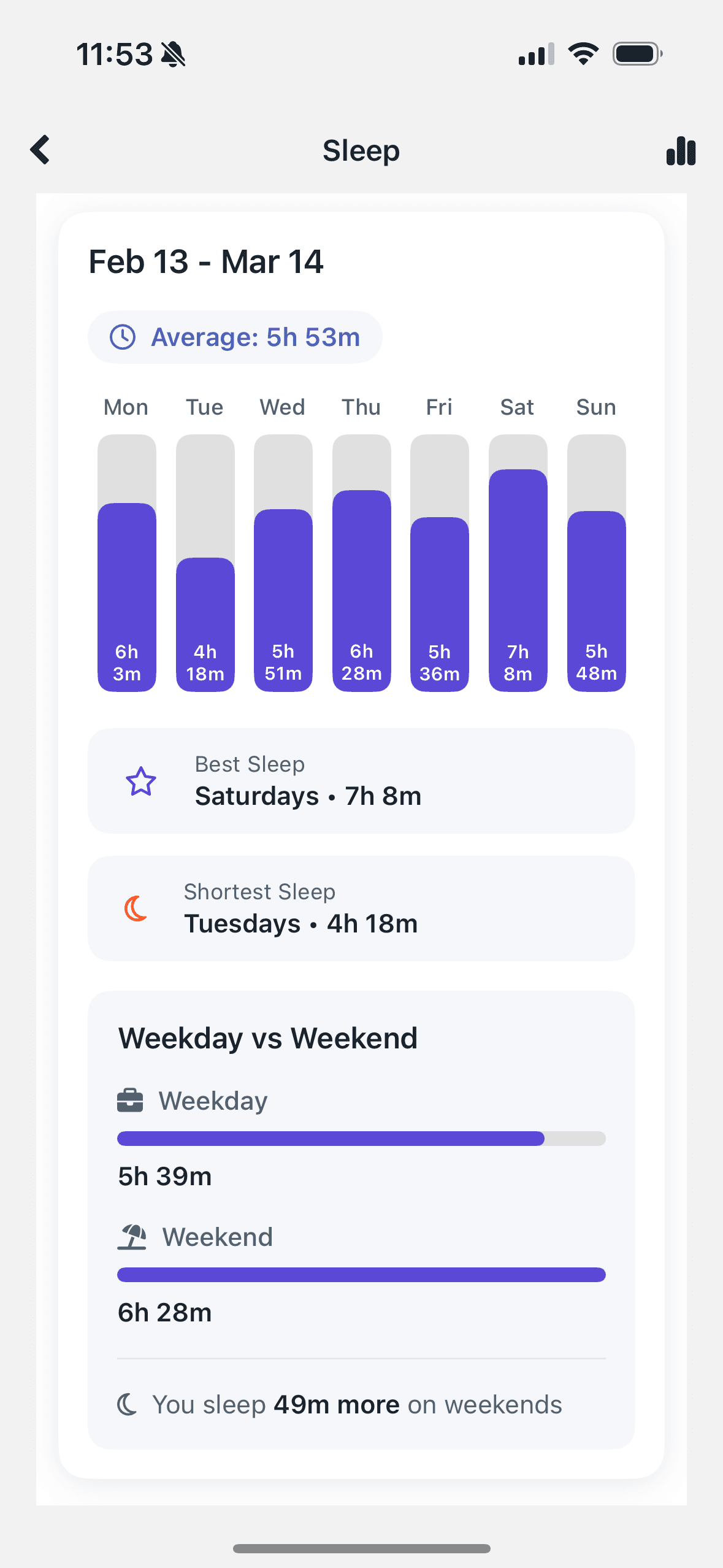
Task: Tap the Sleep title at the top
Action: point(361,150)
